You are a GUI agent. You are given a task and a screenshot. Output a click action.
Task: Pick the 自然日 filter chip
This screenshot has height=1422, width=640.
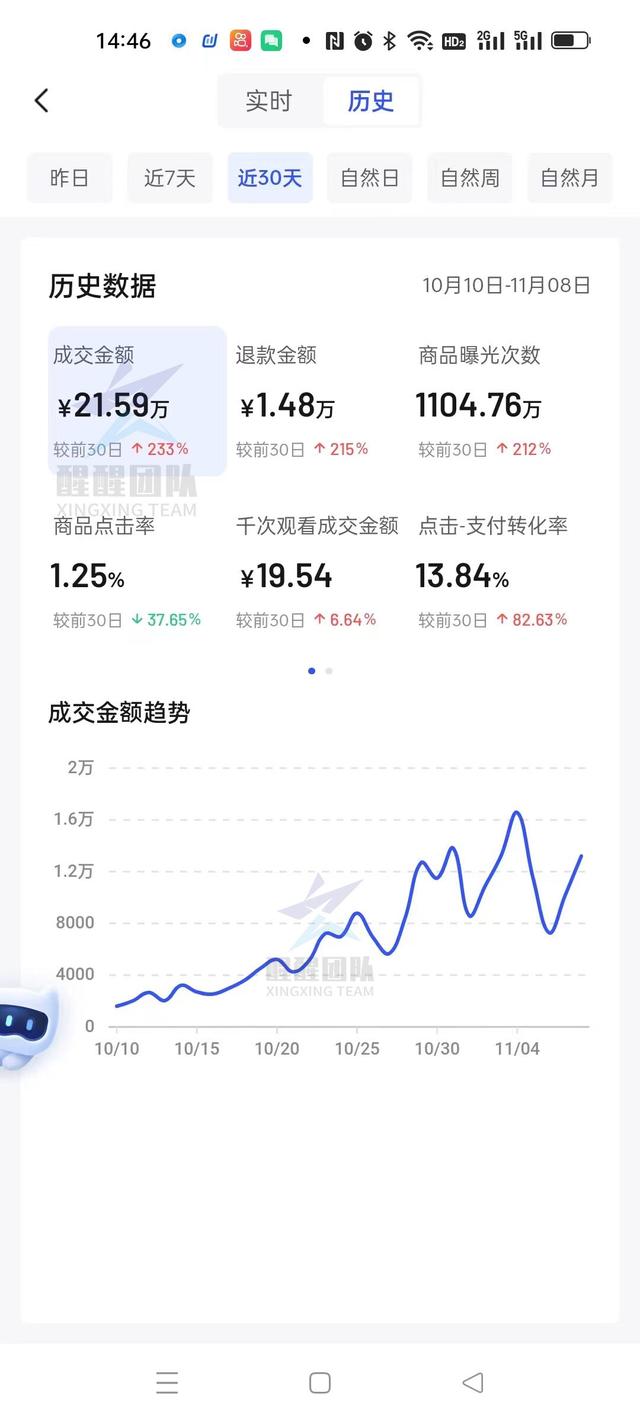[x=369, y=178]
